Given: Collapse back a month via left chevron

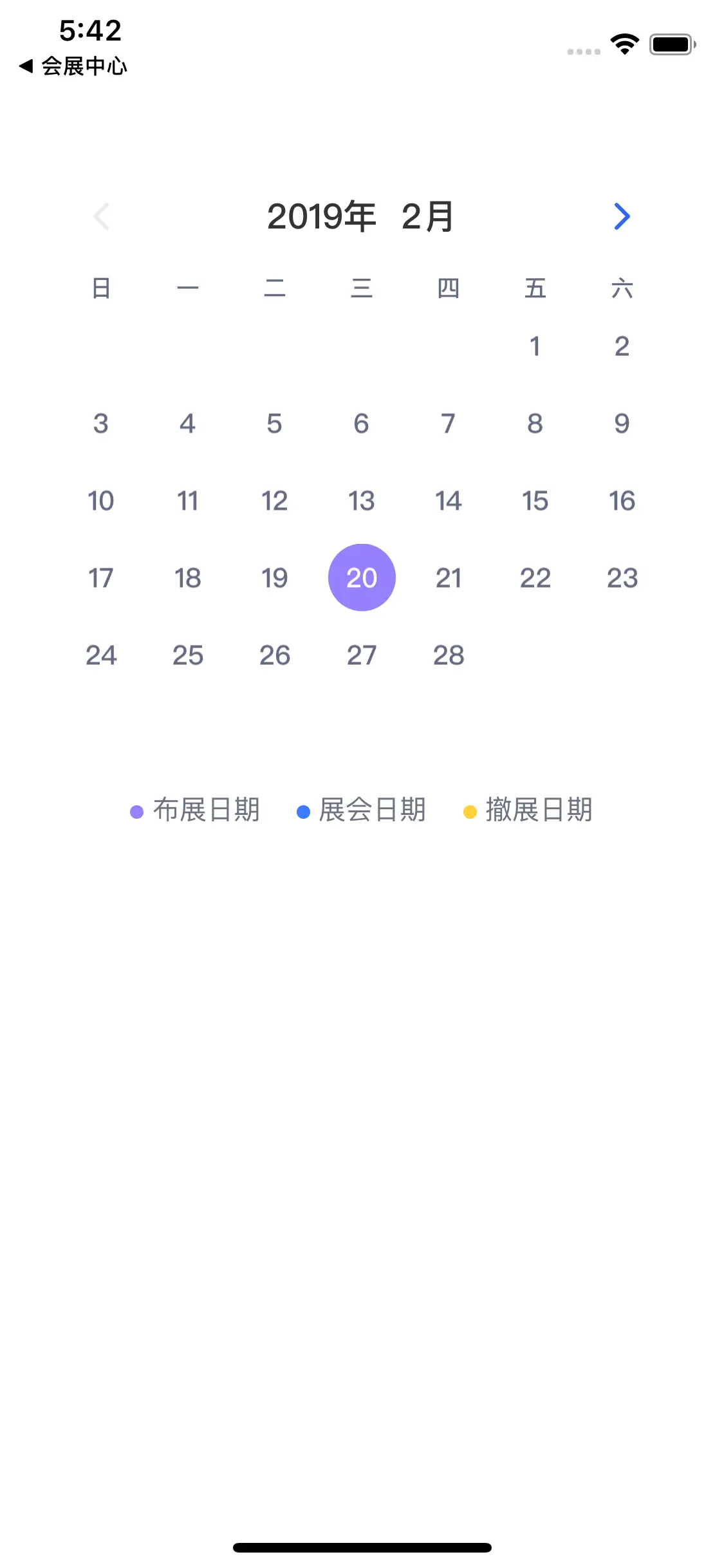Looking at the screenshot, I should (102, 216).
